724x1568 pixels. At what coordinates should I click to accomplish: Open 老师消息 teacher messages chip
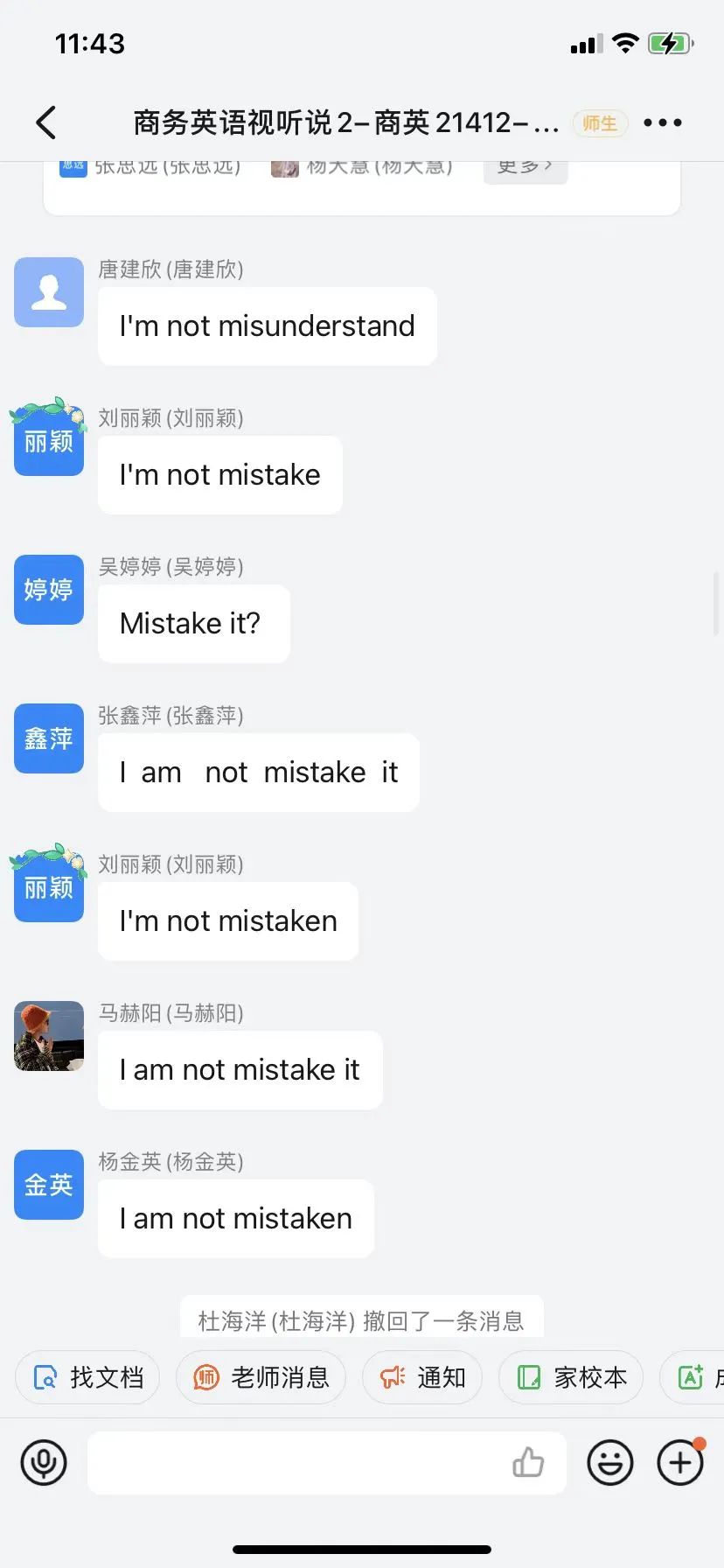coord(261,1377)
